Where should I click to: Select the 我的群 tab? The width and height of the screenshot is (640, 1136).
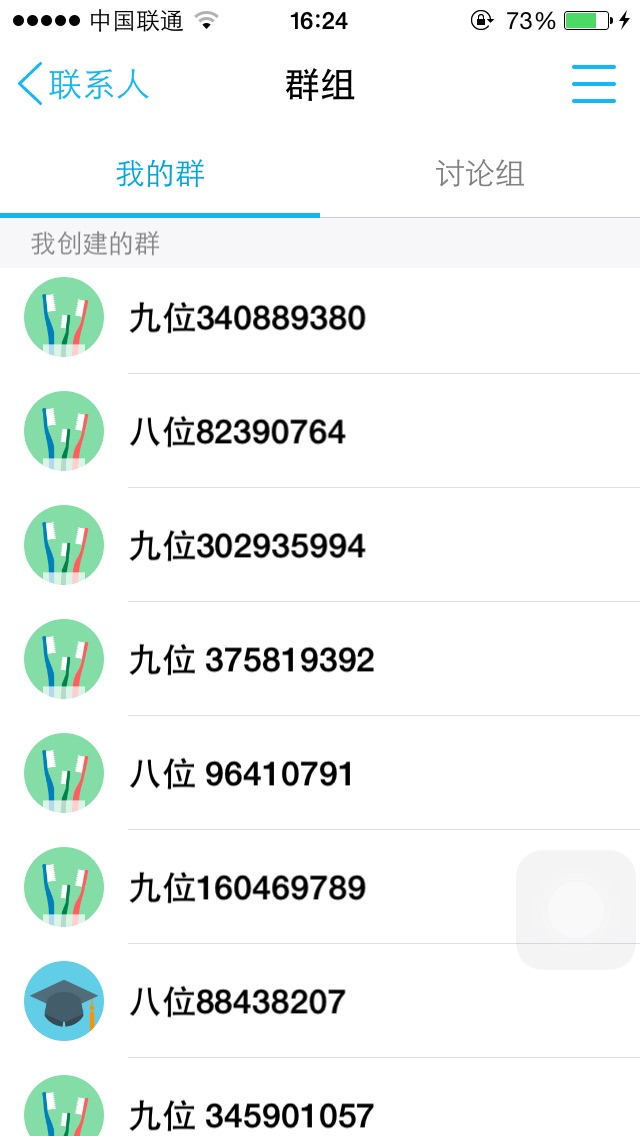coord(160,175)
